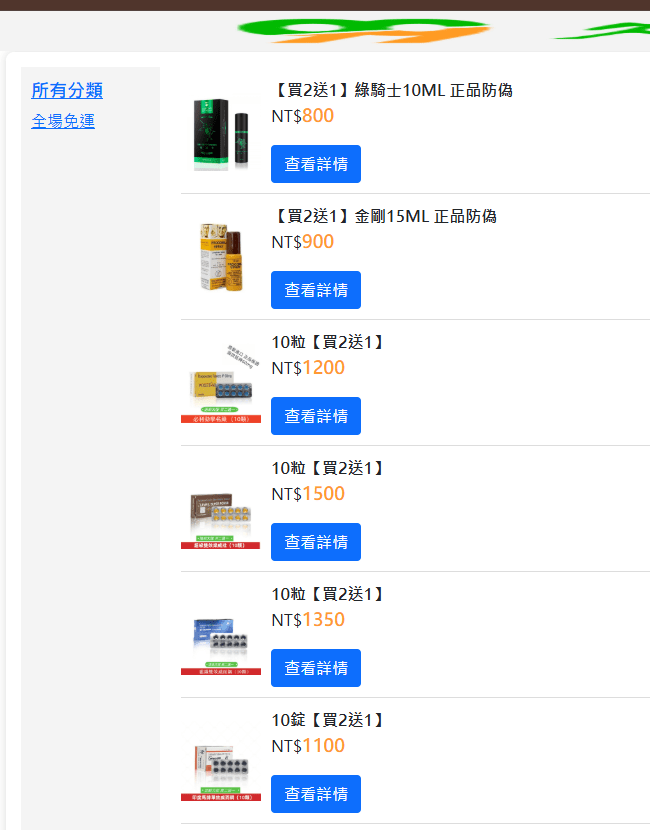Tap 查看詳情 for the NT$1500 item
Image resolution: width=650 pixels, height=830 pixels.
[x=315, y=542]
